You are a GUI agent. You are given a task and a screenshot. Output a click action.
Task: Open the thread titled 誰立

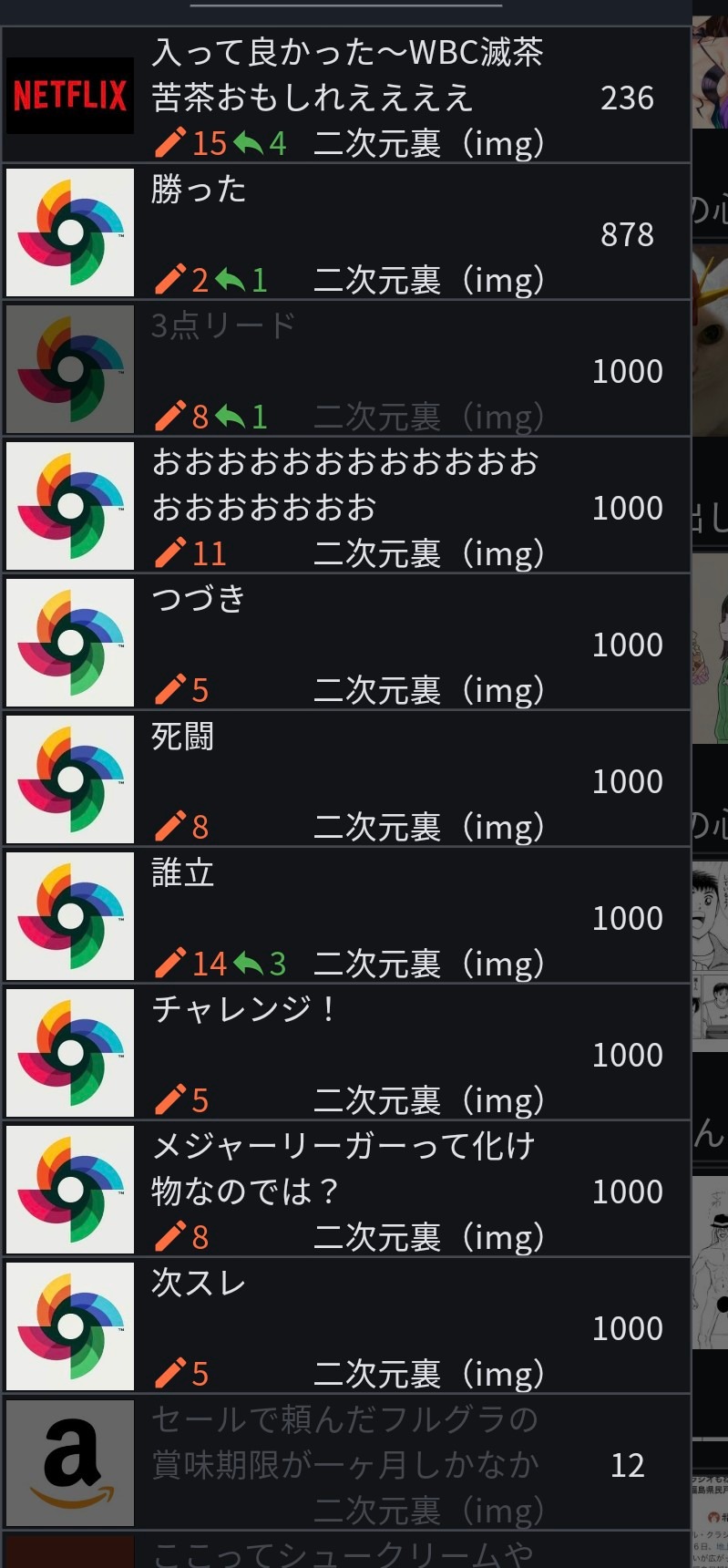346,916
